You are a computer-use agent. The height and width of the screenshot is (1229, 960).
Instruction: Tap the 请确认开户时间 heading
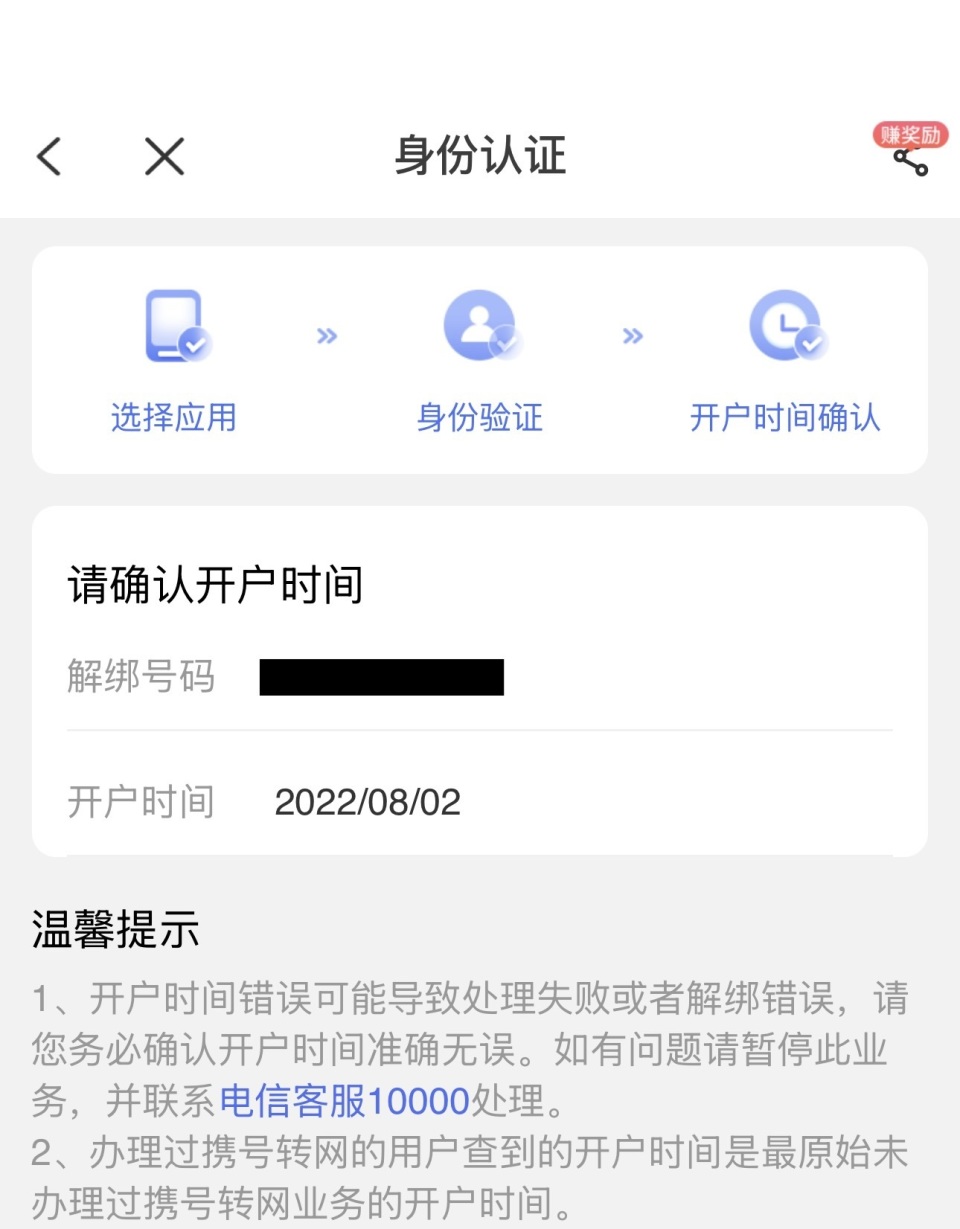(215, 586)
